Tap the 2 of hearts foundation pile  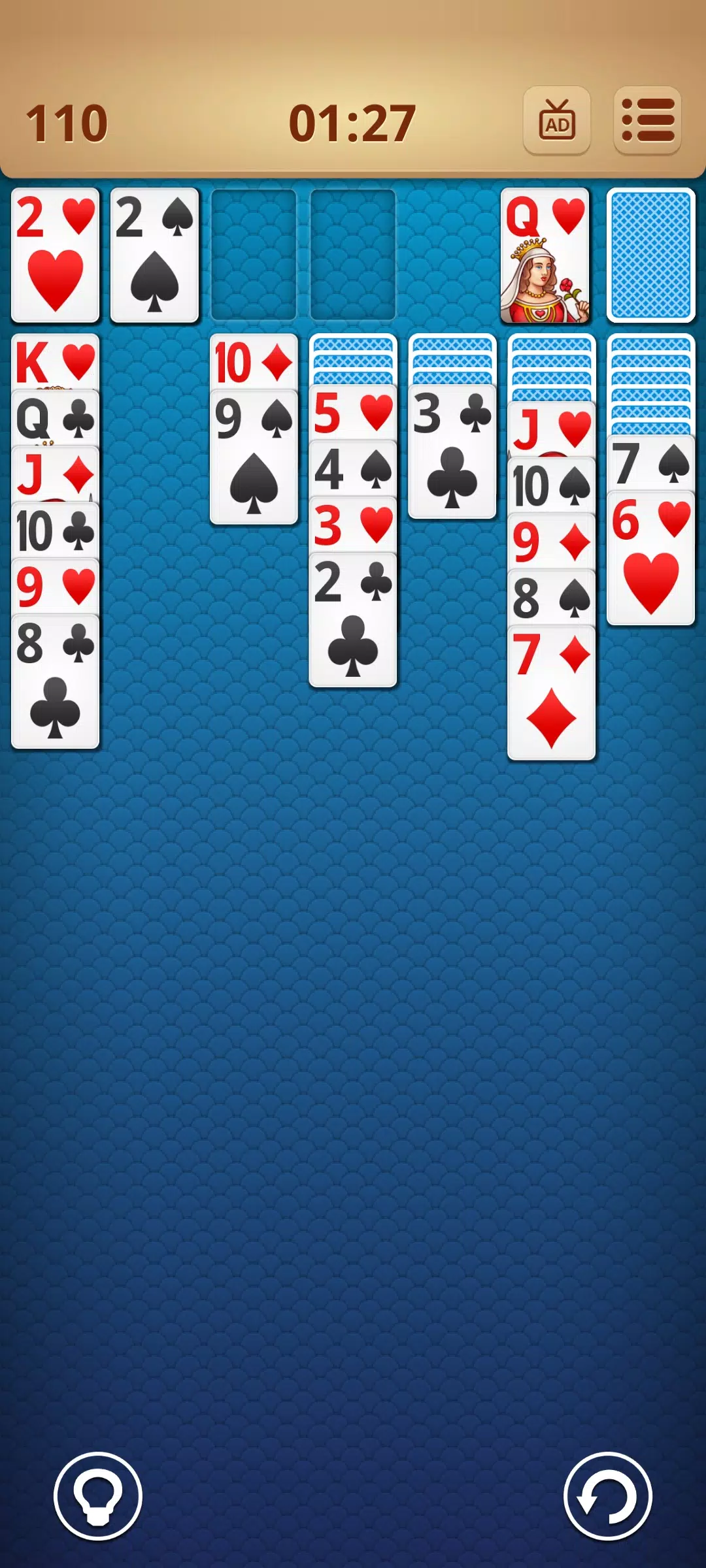(56, 255)
